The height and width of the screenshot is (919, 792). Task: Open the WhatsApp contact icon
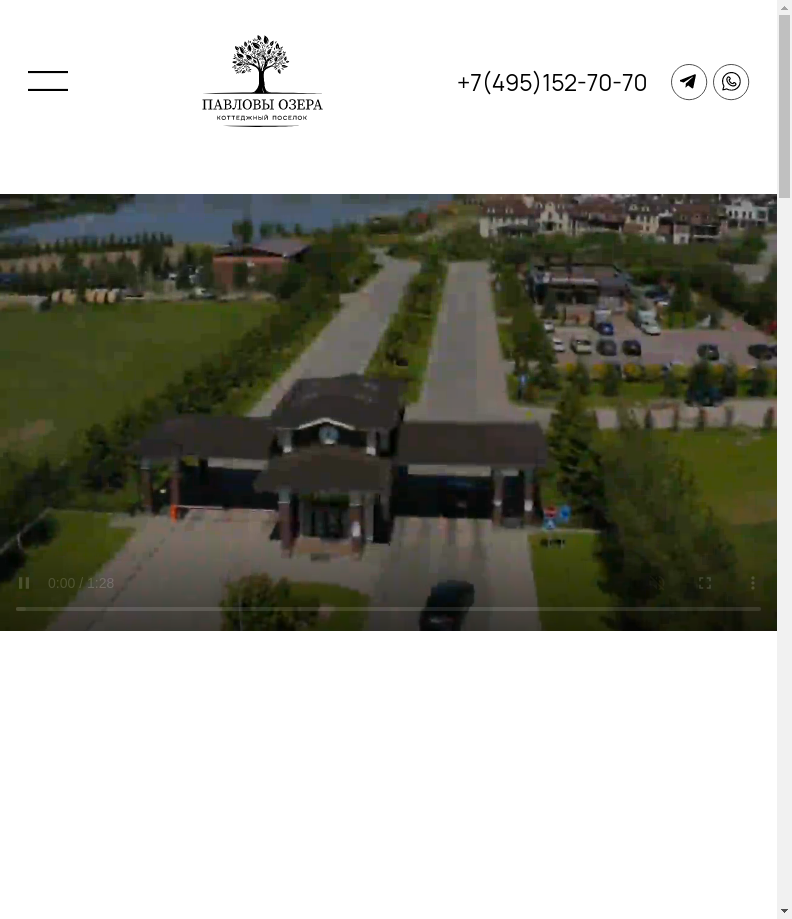[731, 82]
